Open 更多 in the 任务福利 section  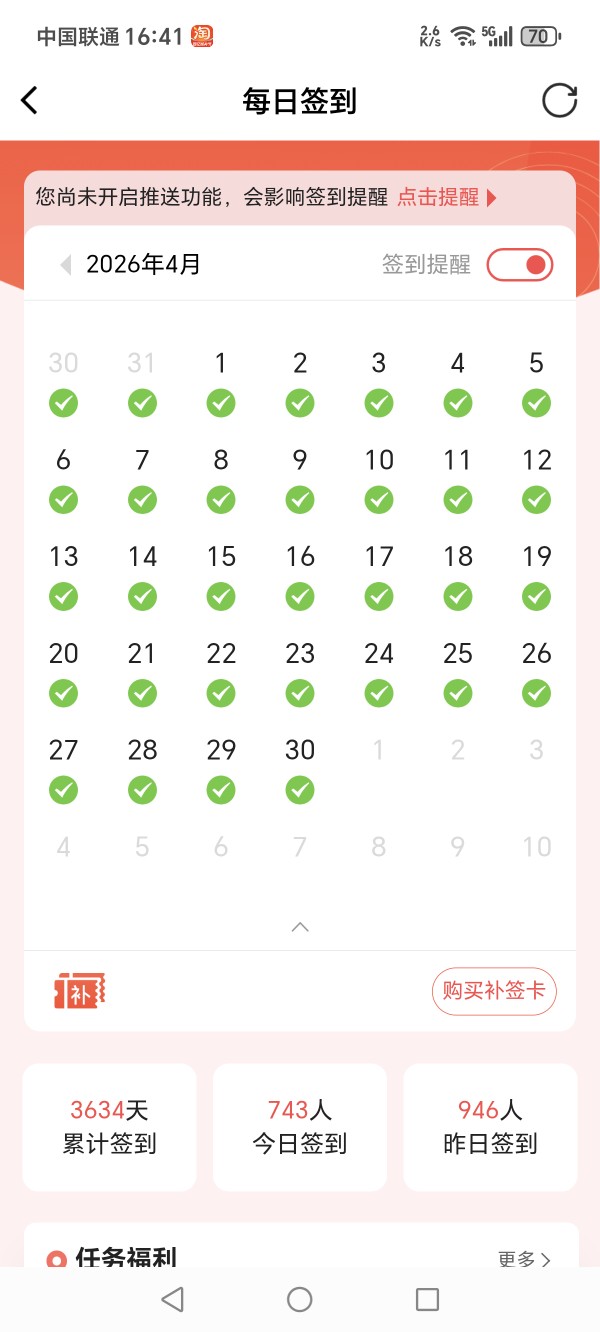tap(524, 1259)
